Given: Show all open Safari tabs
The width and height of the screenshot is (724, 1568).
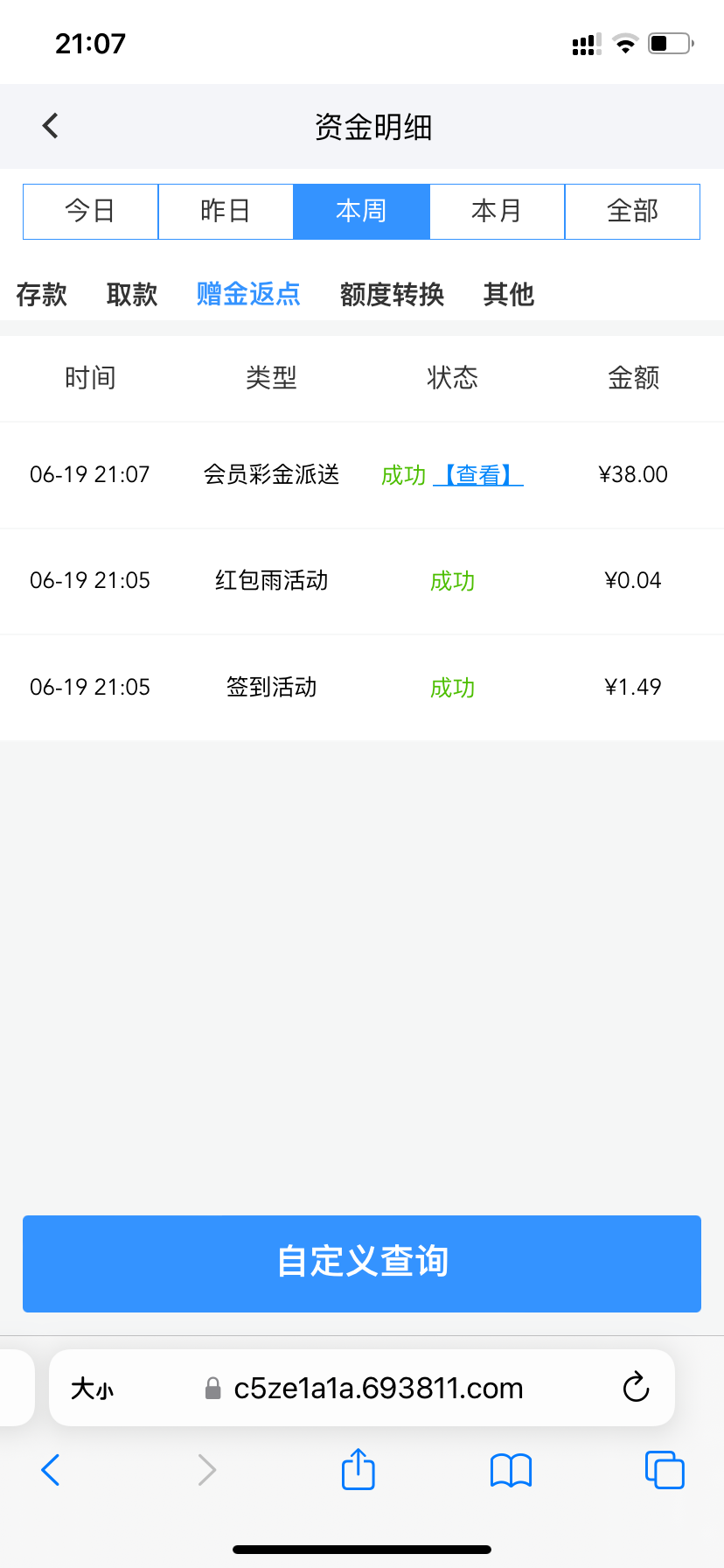Looking at the screenshot, I should coord(664,1470).
